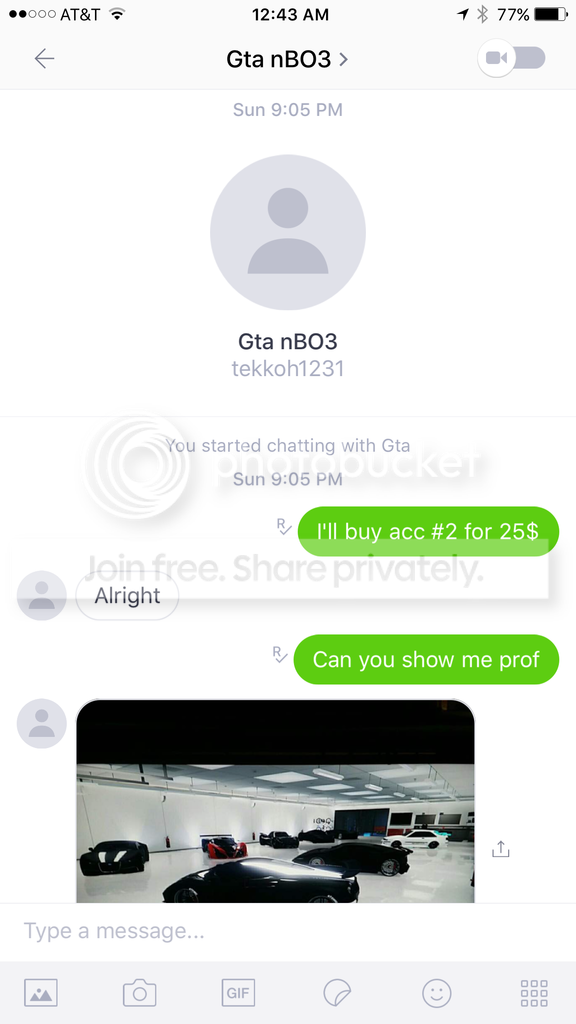This screenshot has width=576, height=1024.
Task: Open the GIF picker
Action: coord(238,993)
